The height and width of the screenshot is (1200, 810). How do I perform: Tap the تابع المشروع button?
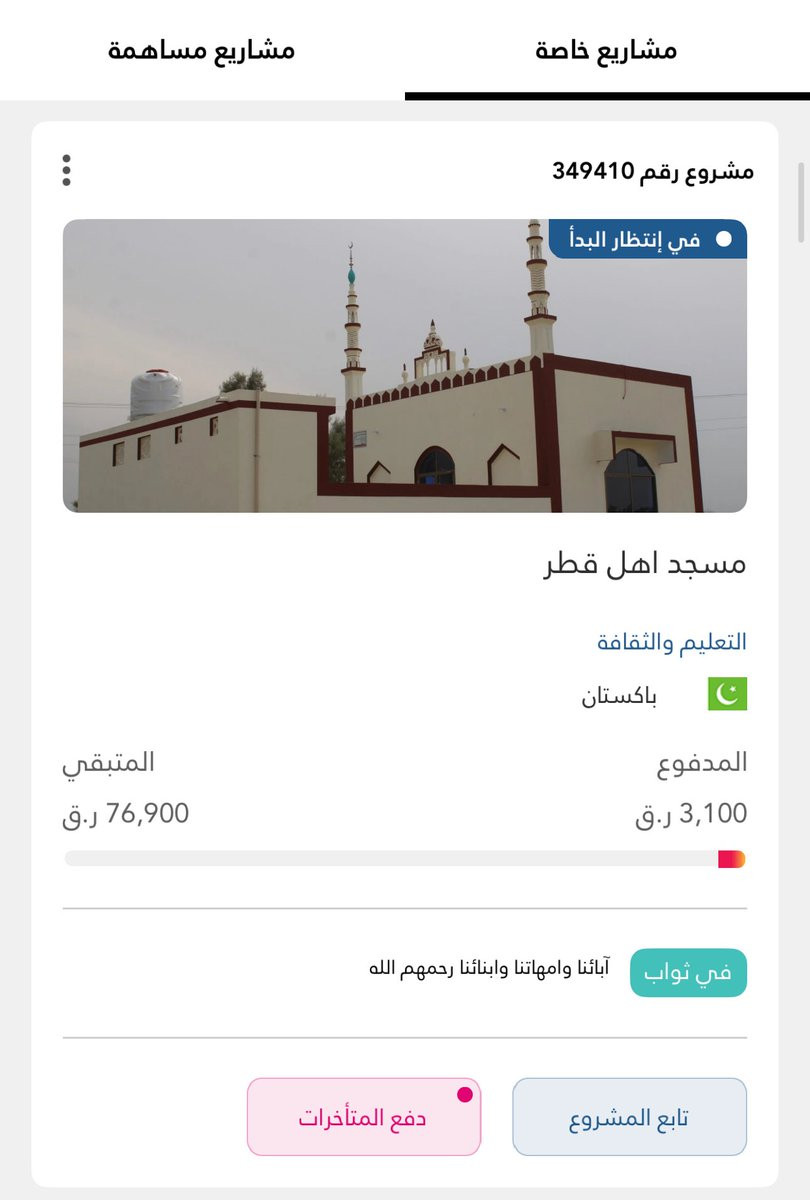pos(629,1117)
